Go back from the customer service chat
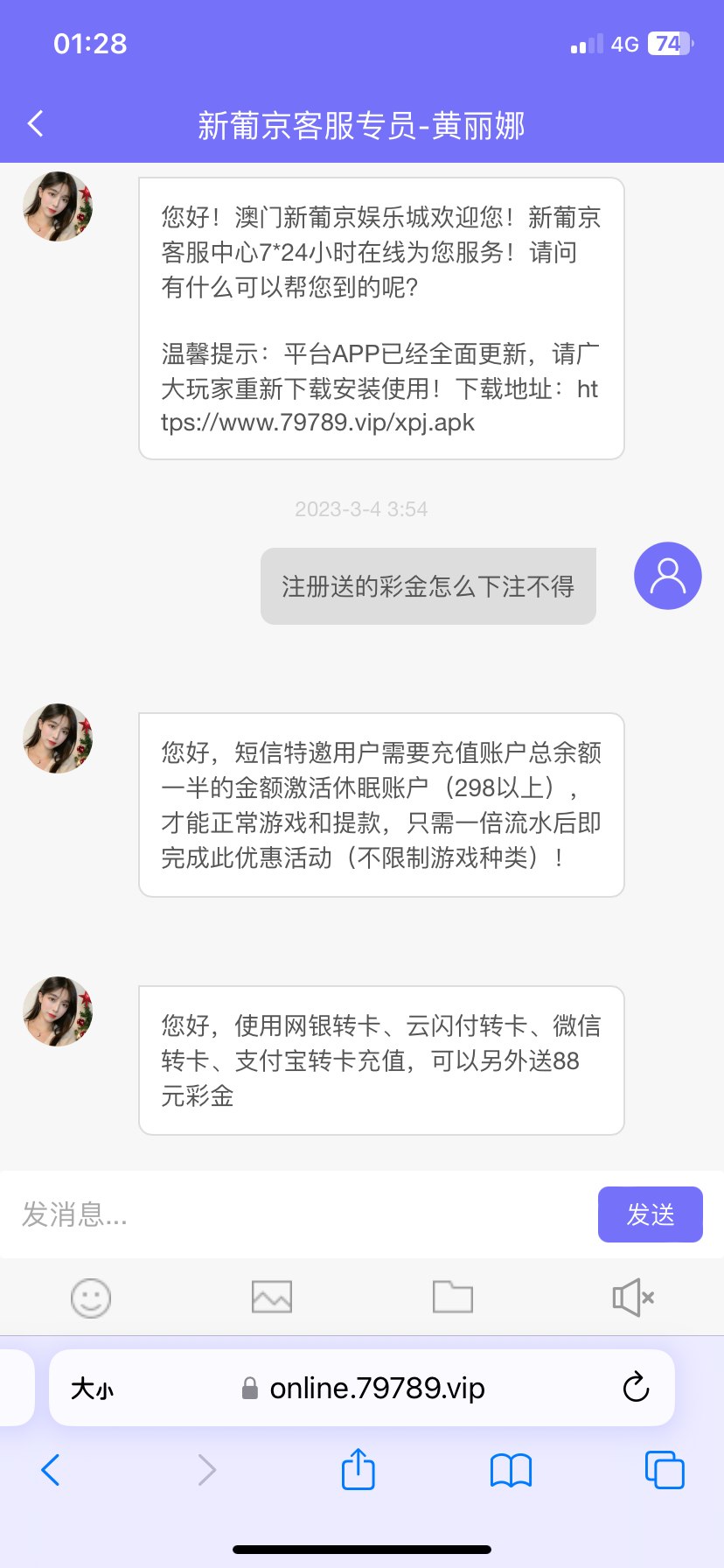 click(x=36, y=124)
